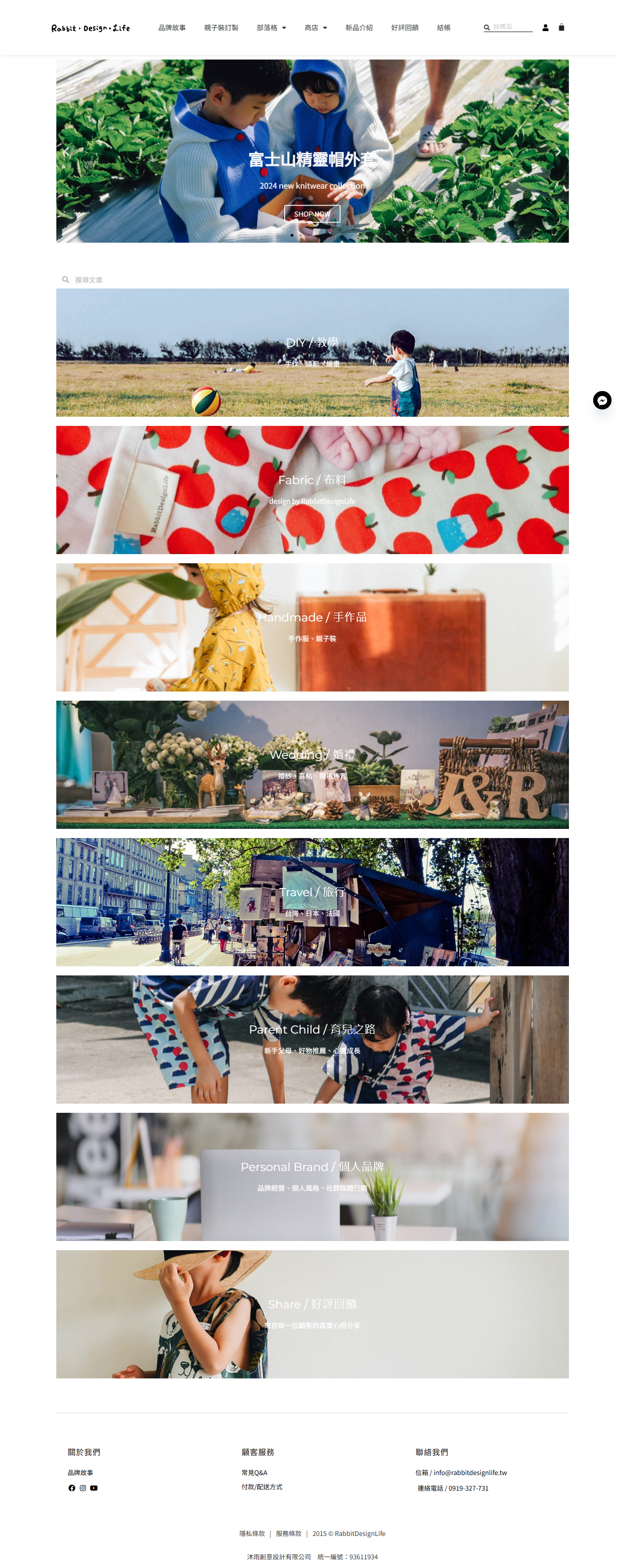The image size is (617, 1568).
Task: Visit the Instagram page from footer
Action: [x=83, y=1488]
